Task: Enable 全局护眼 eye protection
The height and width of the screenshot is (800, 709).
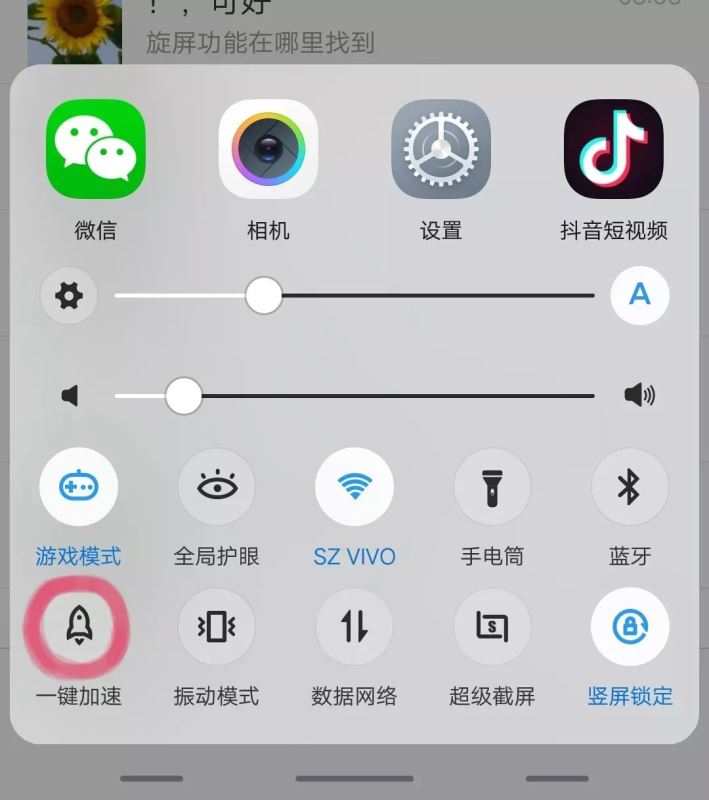Action: [217, 487]
